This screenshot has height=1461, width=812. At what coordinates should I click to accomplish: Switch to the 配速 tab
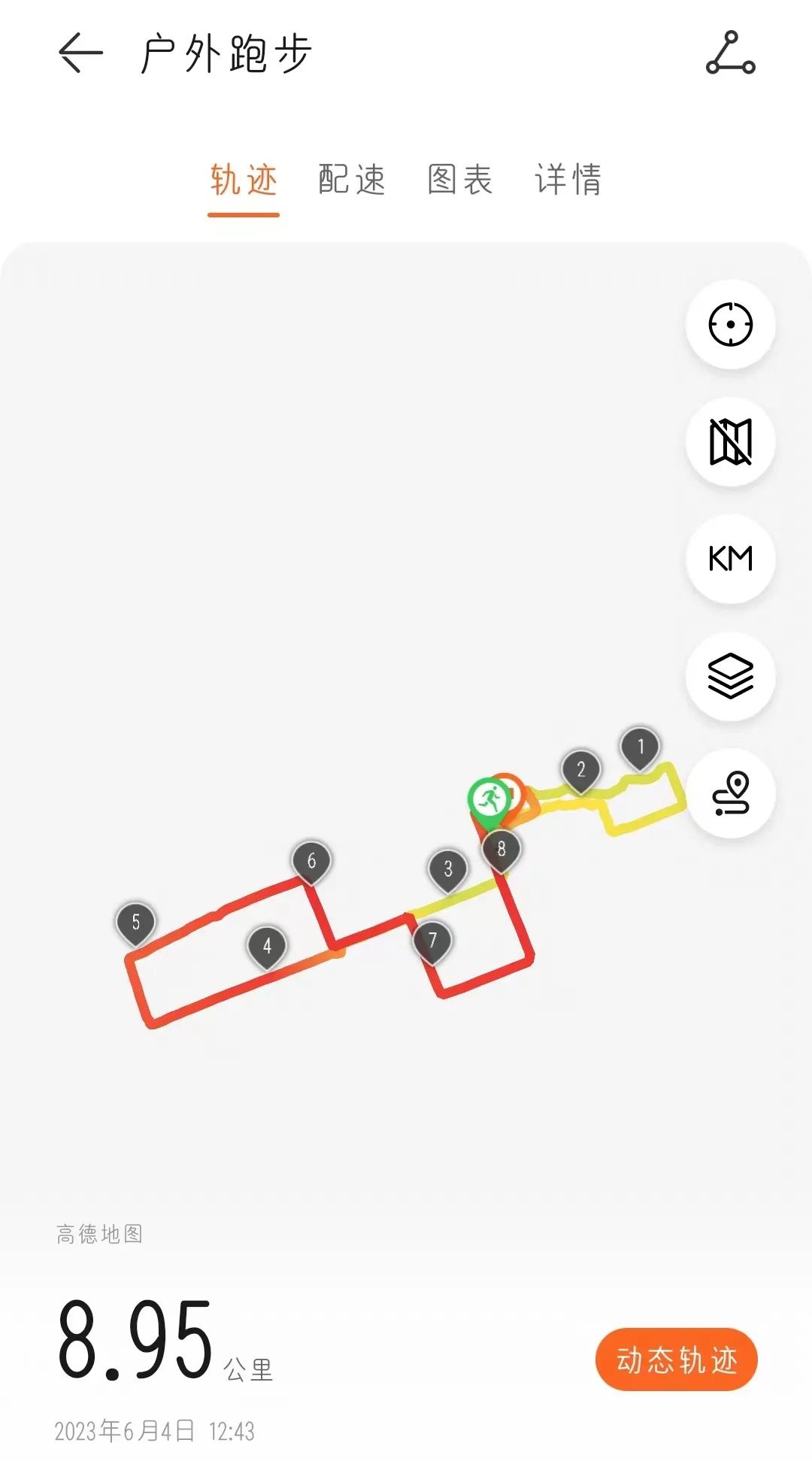(x=352, y=180)
